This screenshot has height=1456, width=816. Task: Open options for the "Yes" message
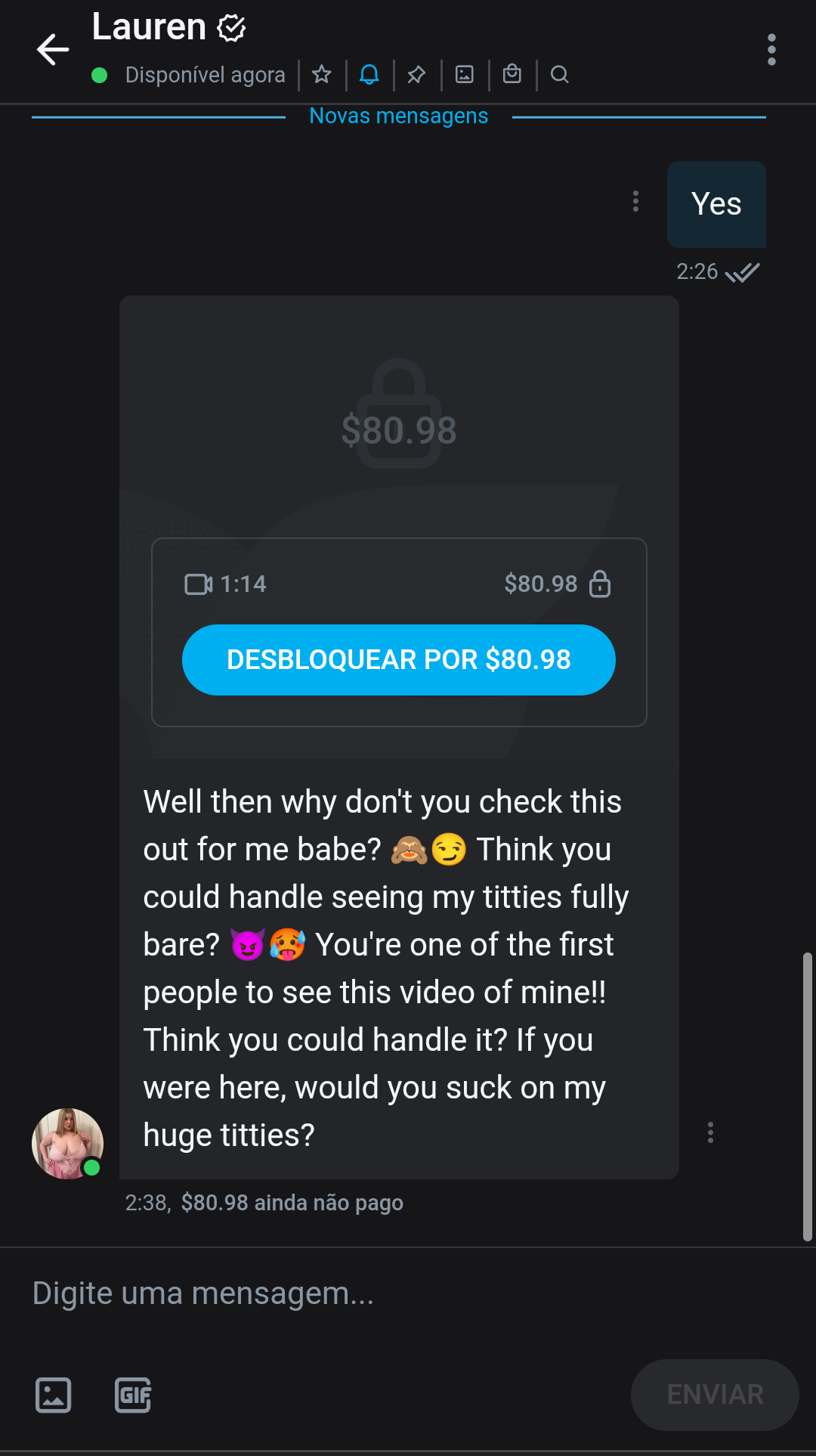coord(636,201)
